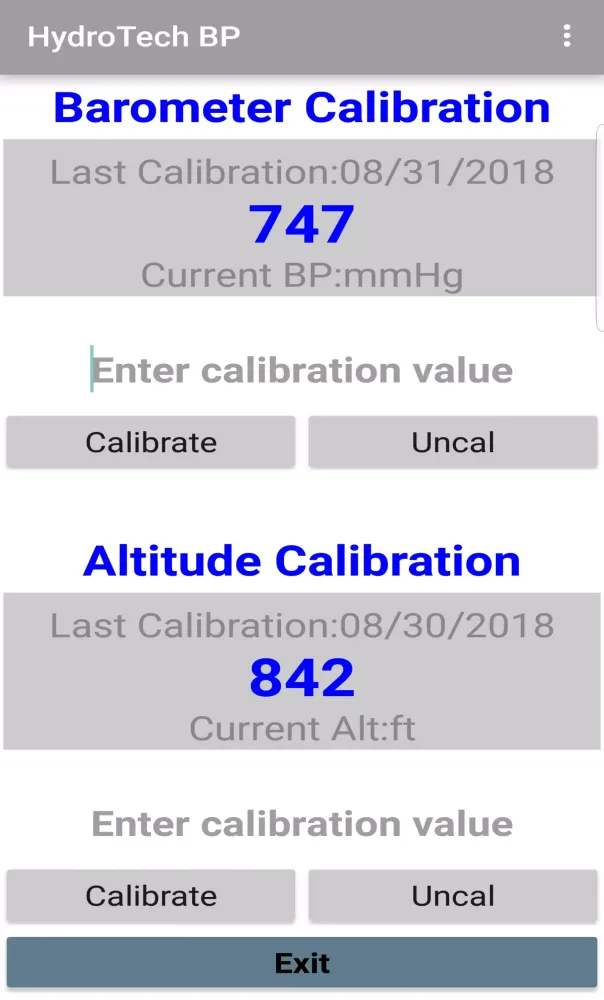
Task: Tap the barometer calibration value field
Action: click(x=302, y=370)
